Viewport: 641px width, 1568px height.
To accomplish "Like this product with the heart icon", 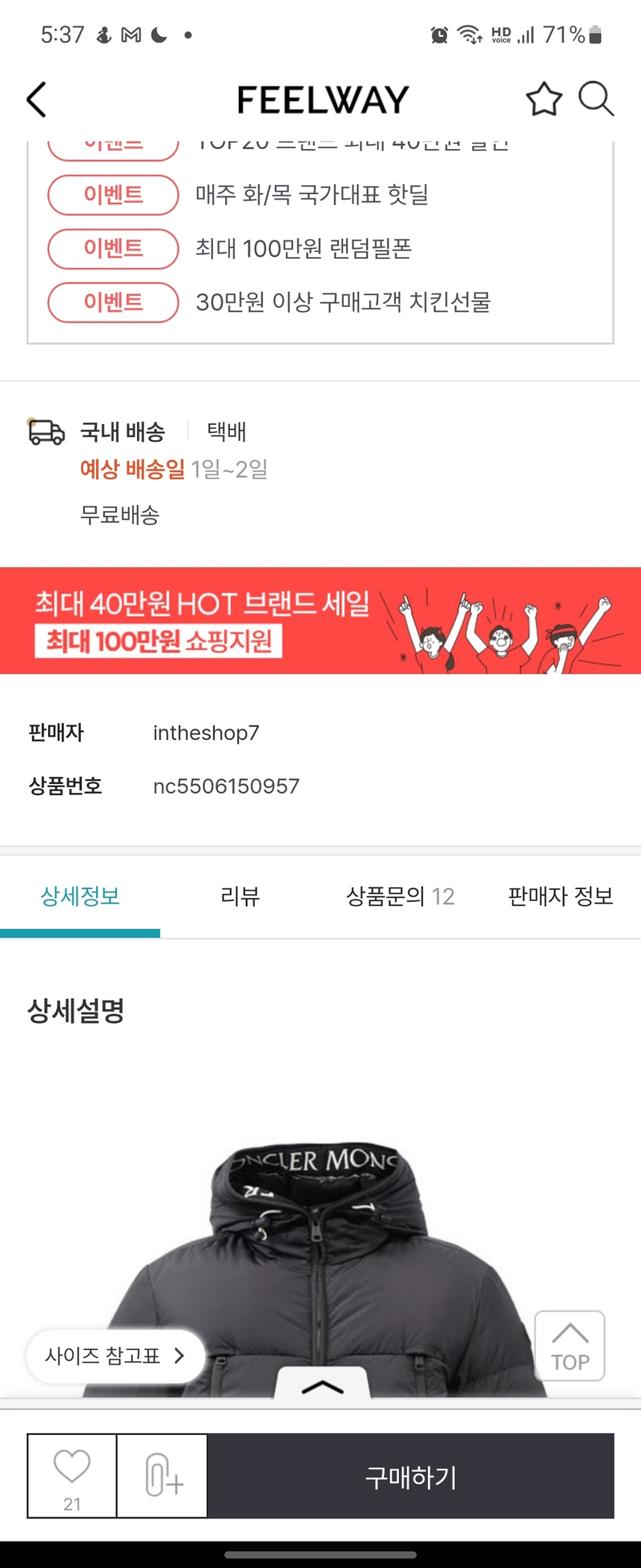I will click(x=72, y=1475).
